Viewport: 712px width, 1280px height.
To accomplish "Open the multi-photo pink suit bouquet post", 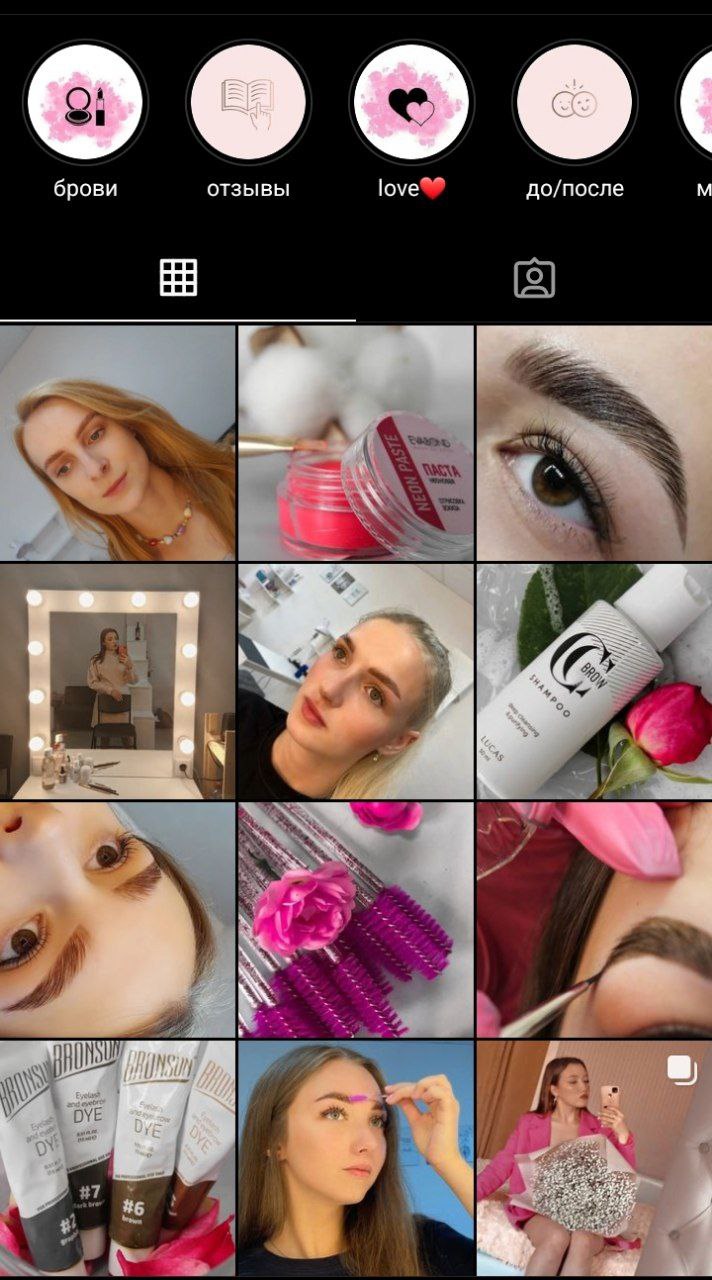I will [594, 1158].
